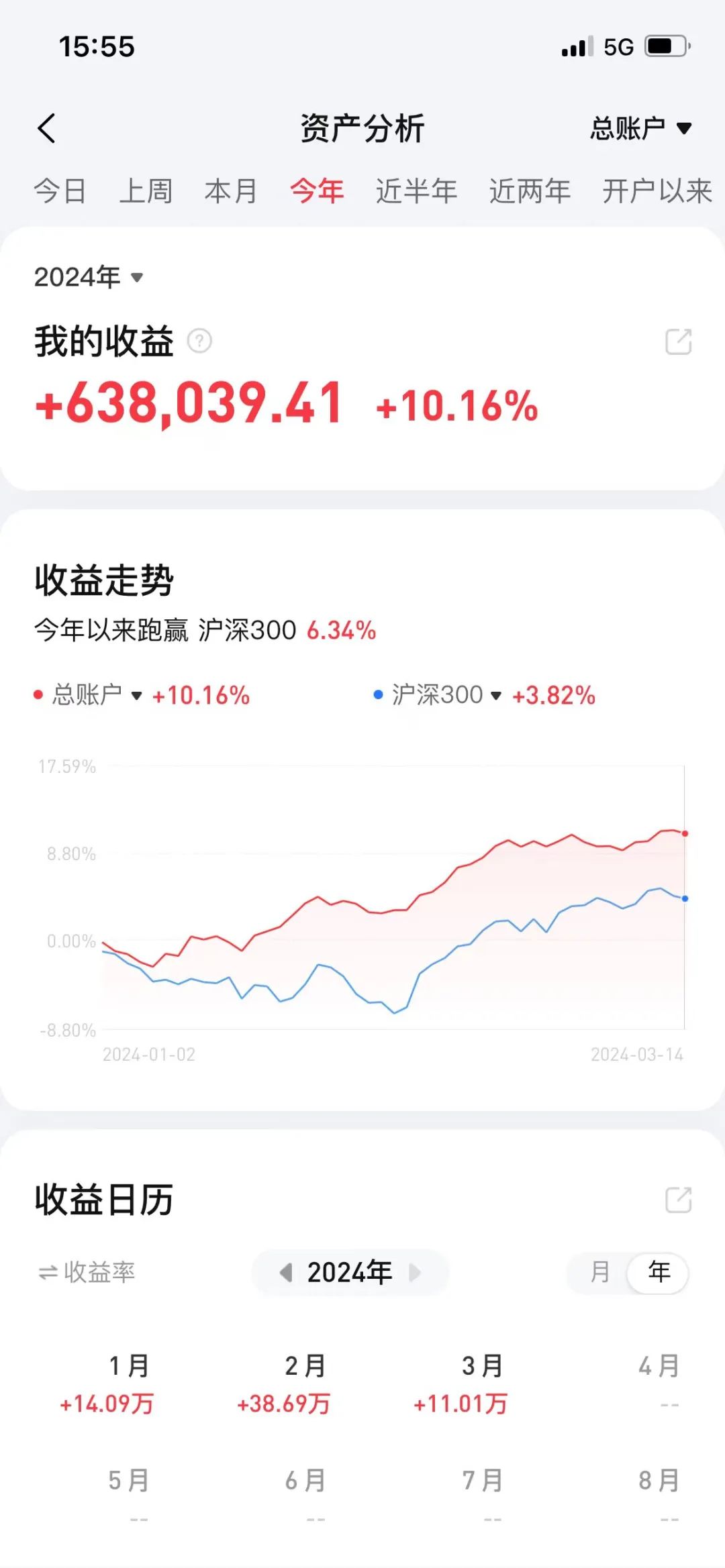This screenshot has height=1568, width=725.
Task: Open the 开户以来 tab
Action: point(657,191)
